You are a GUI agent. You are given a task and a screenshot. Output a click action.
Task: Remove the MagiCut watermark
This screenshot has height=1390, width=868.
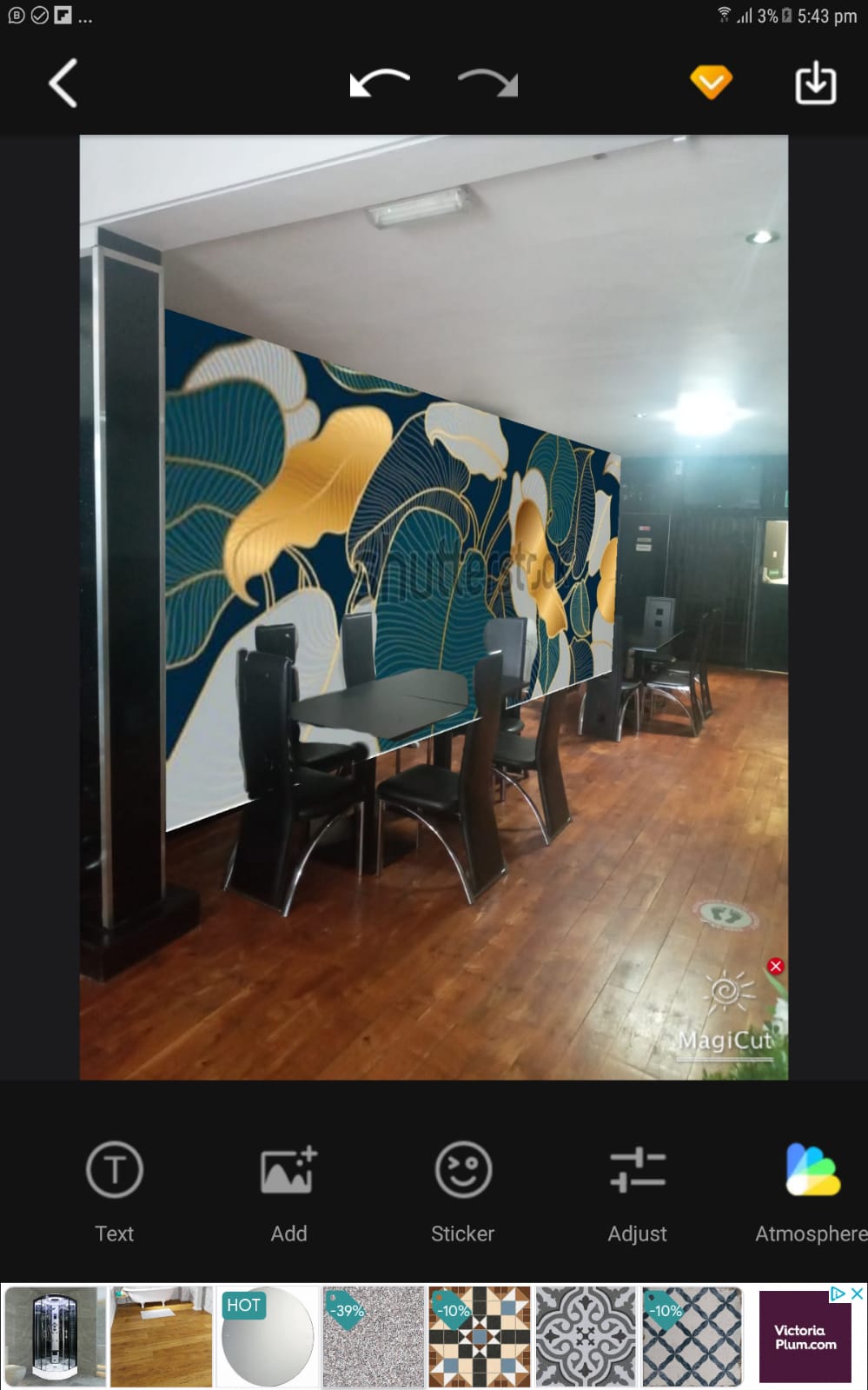pos(776,966)
